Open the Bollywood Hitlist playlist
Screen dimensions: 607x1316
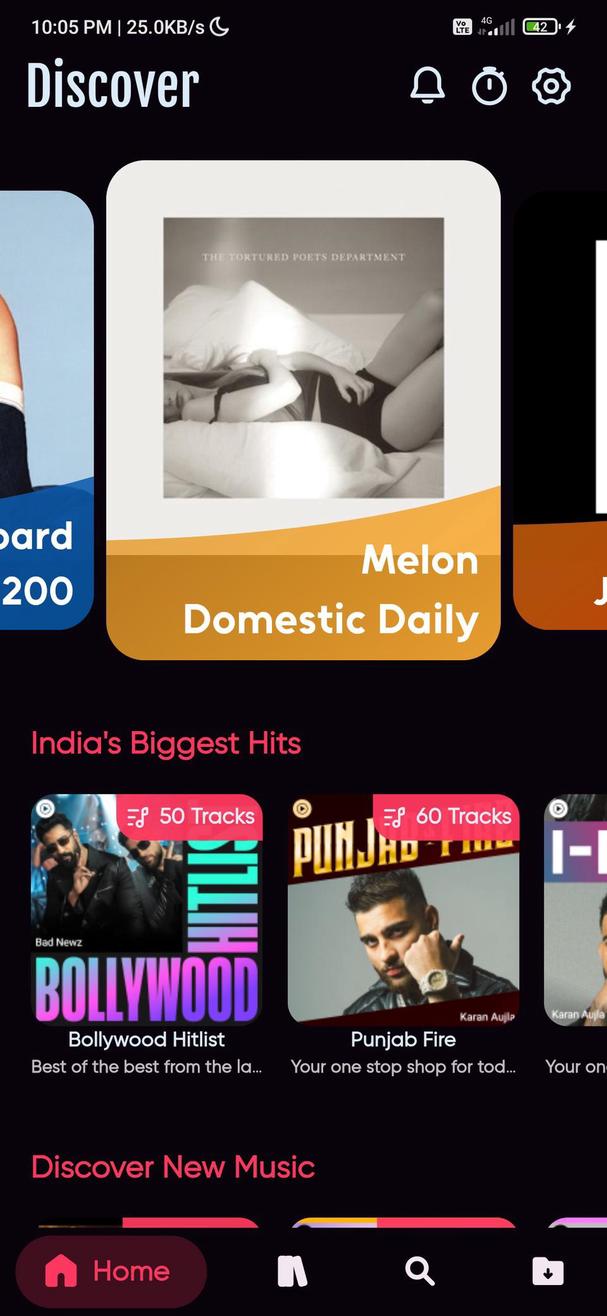(x=146, y=910)
